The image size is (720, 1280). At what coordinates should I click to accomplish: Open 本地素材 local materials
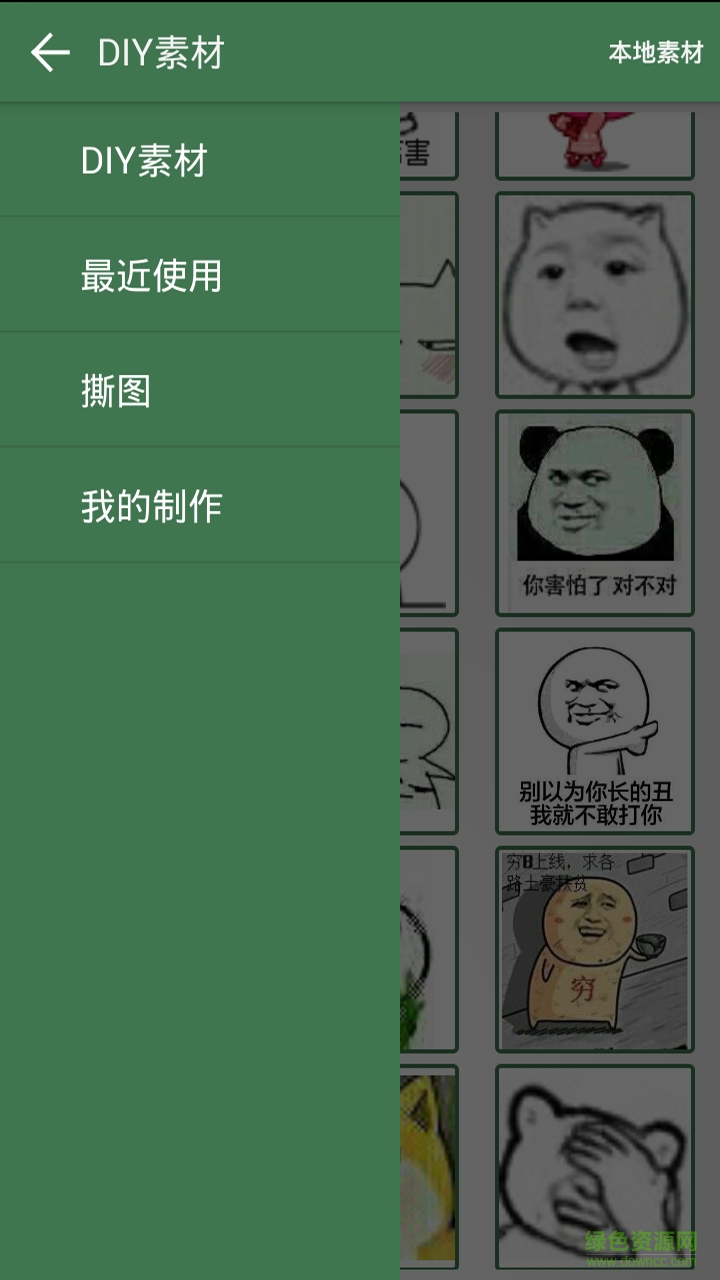pos(655,53)
